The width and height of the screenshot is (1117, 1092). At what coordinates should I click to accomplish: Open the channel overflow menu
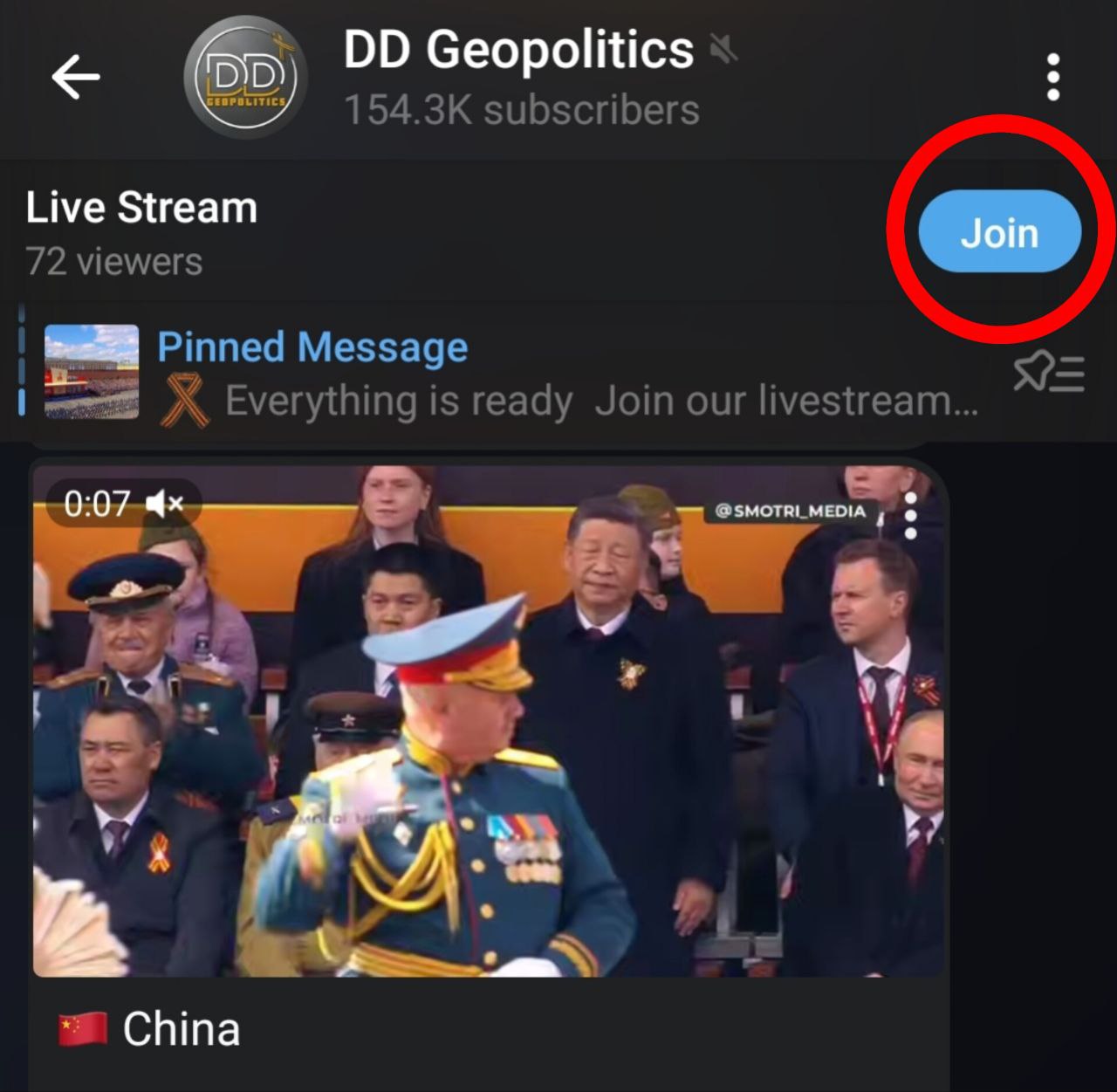1052,77
